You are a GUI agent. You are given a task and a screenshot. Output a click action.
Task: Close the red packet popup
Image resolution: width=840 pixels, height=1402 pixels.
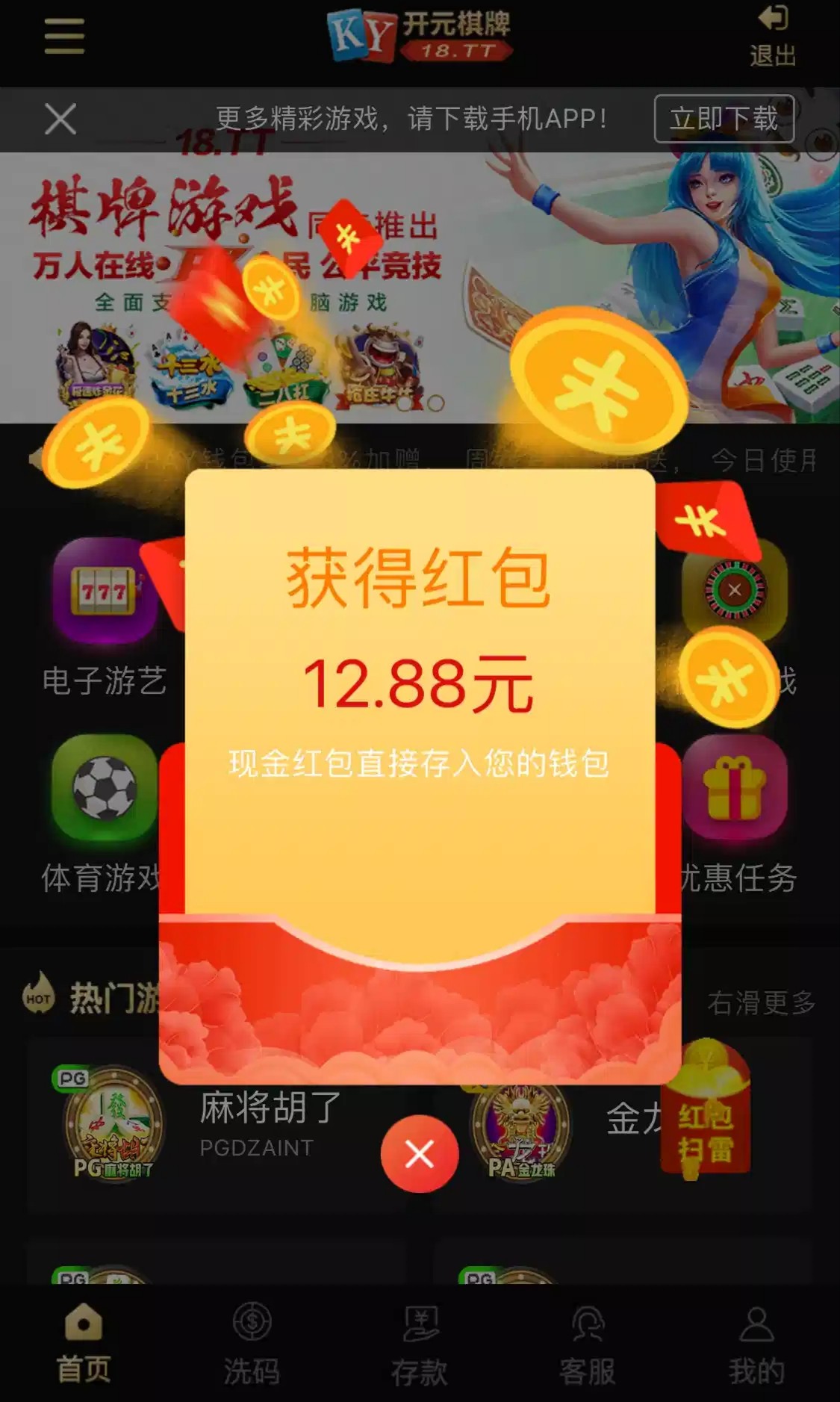420,1154
